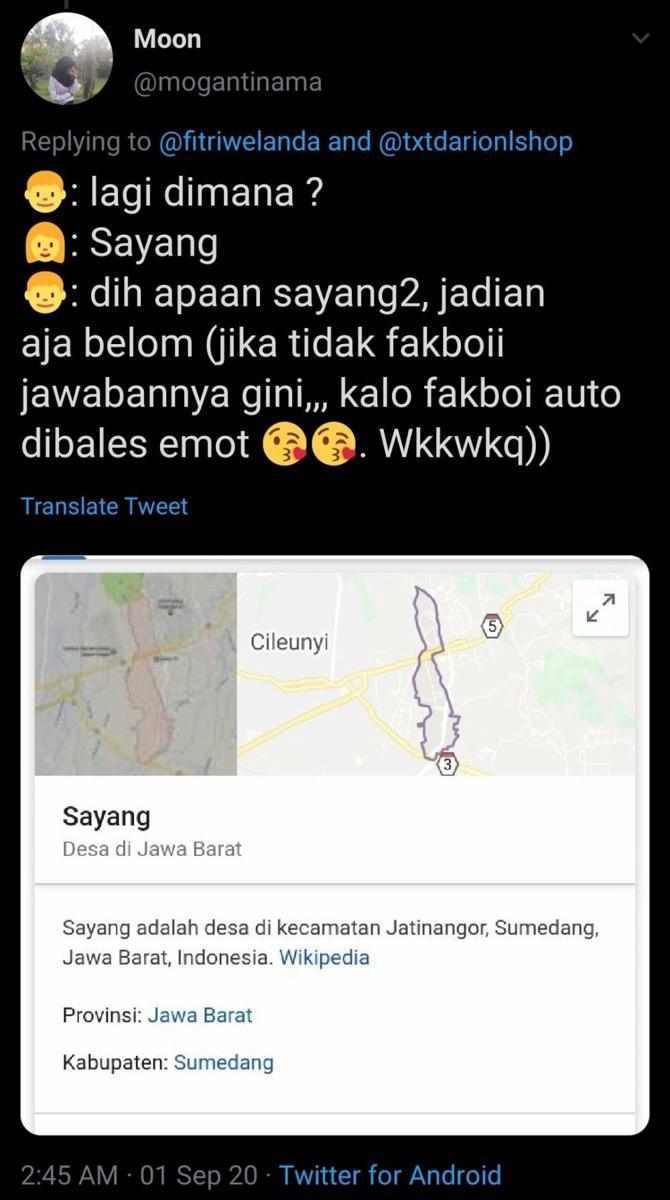This screenshot has height=1200, width=670.
Task: Open the @fitriwelanda mention
Action: [x=239, y=141]
